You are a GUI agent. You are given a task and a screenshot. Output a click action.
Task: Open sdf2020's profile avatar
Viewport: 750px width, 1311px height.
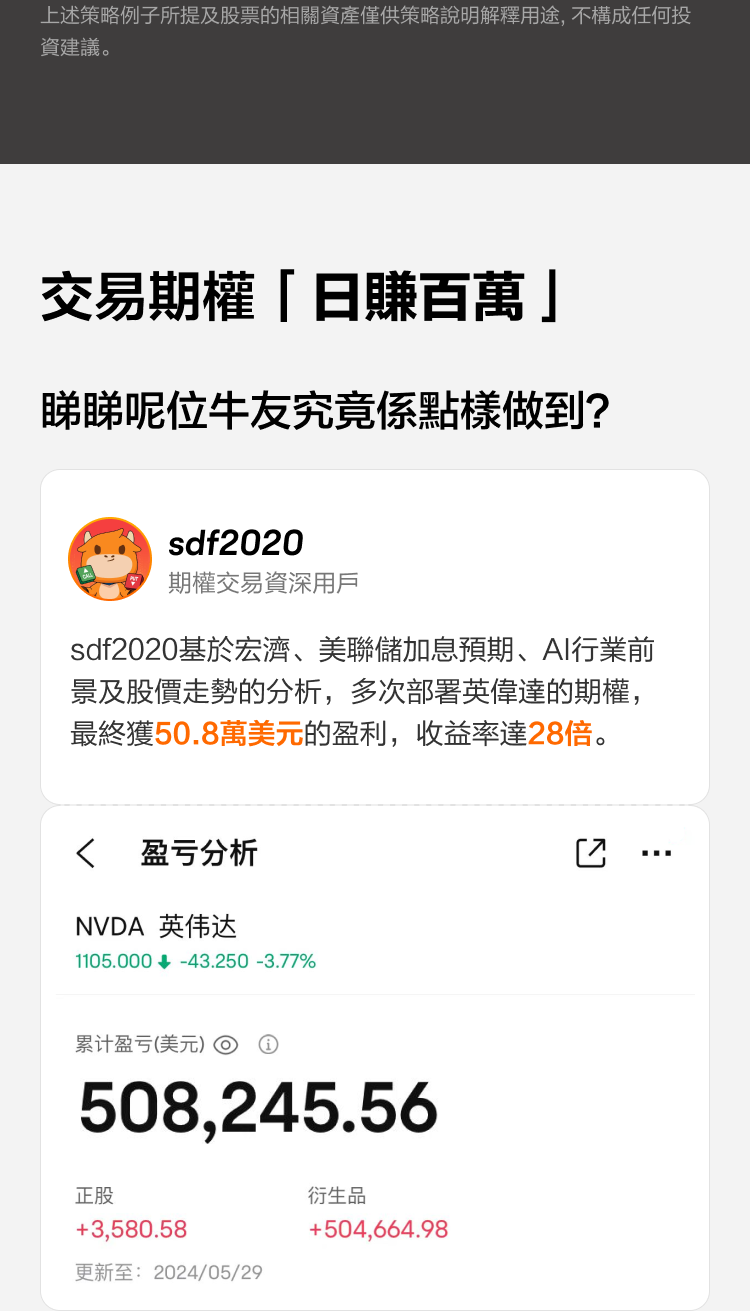coord(110,559)
